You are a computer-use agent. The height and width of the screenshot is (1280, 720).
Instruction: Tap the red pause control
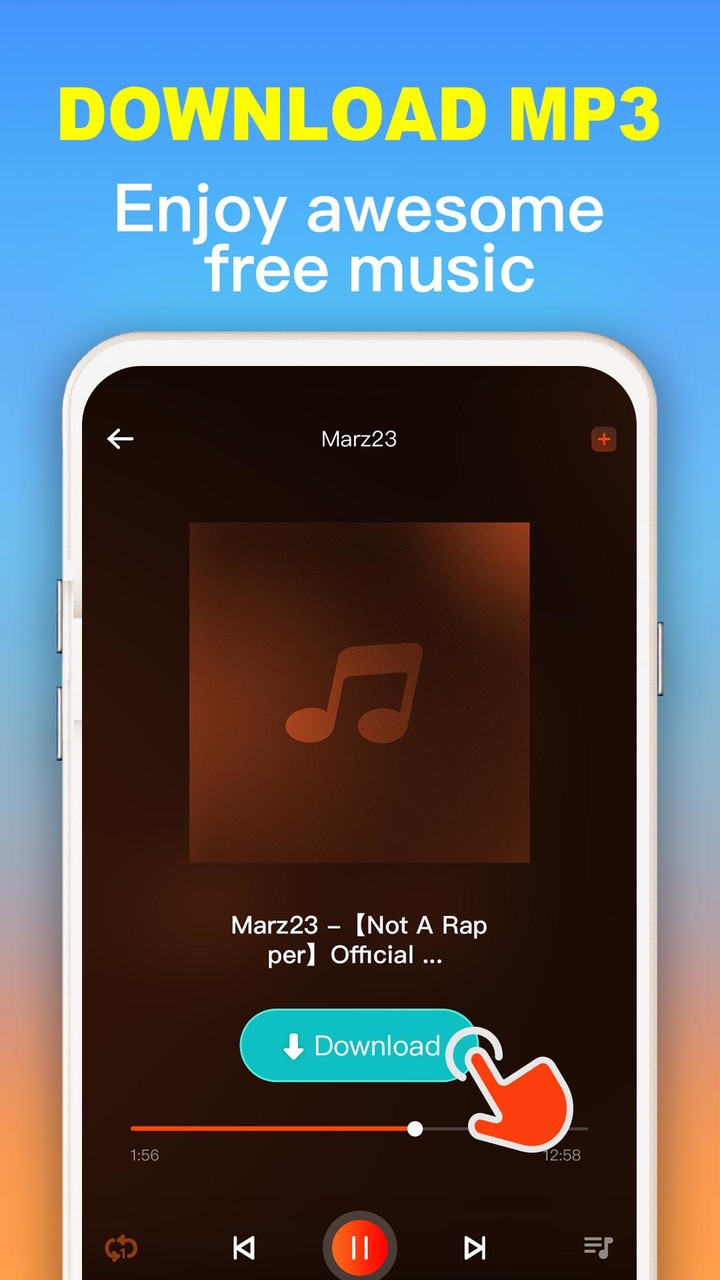tap(360, 1246)
